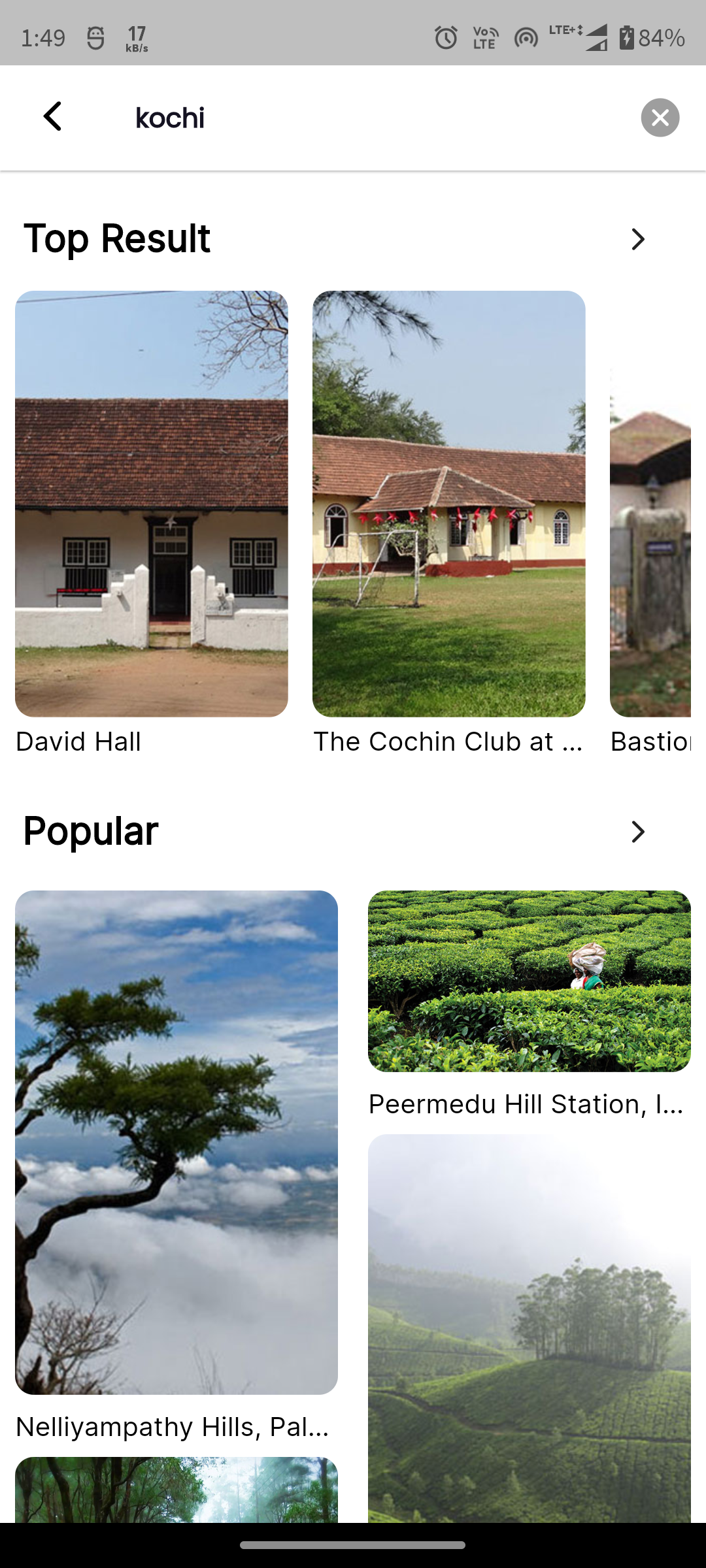Clear the kochi search text
706x1568 pixels.
coord(660,118)
